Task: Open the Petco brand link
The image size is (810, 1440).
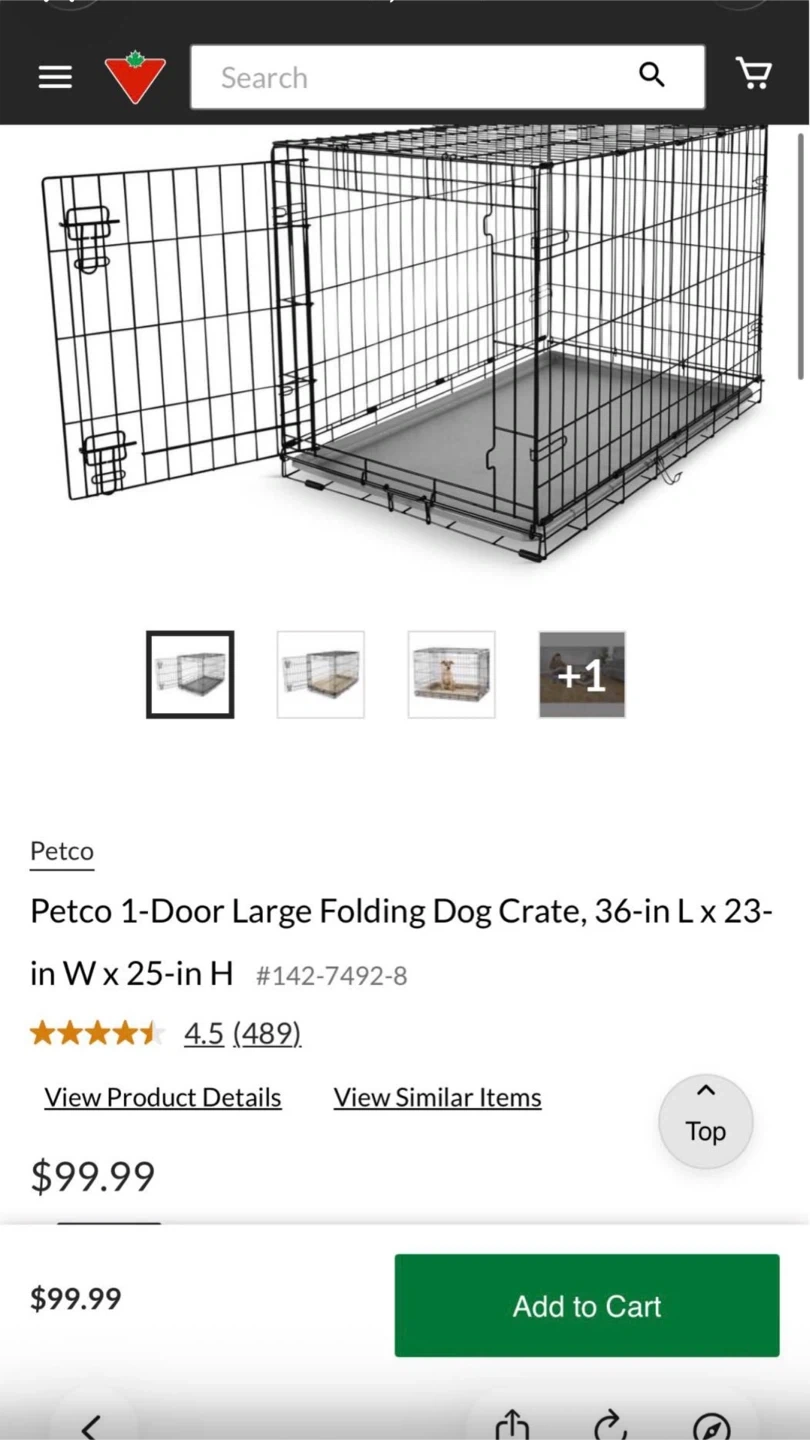Action: point(62,851)
